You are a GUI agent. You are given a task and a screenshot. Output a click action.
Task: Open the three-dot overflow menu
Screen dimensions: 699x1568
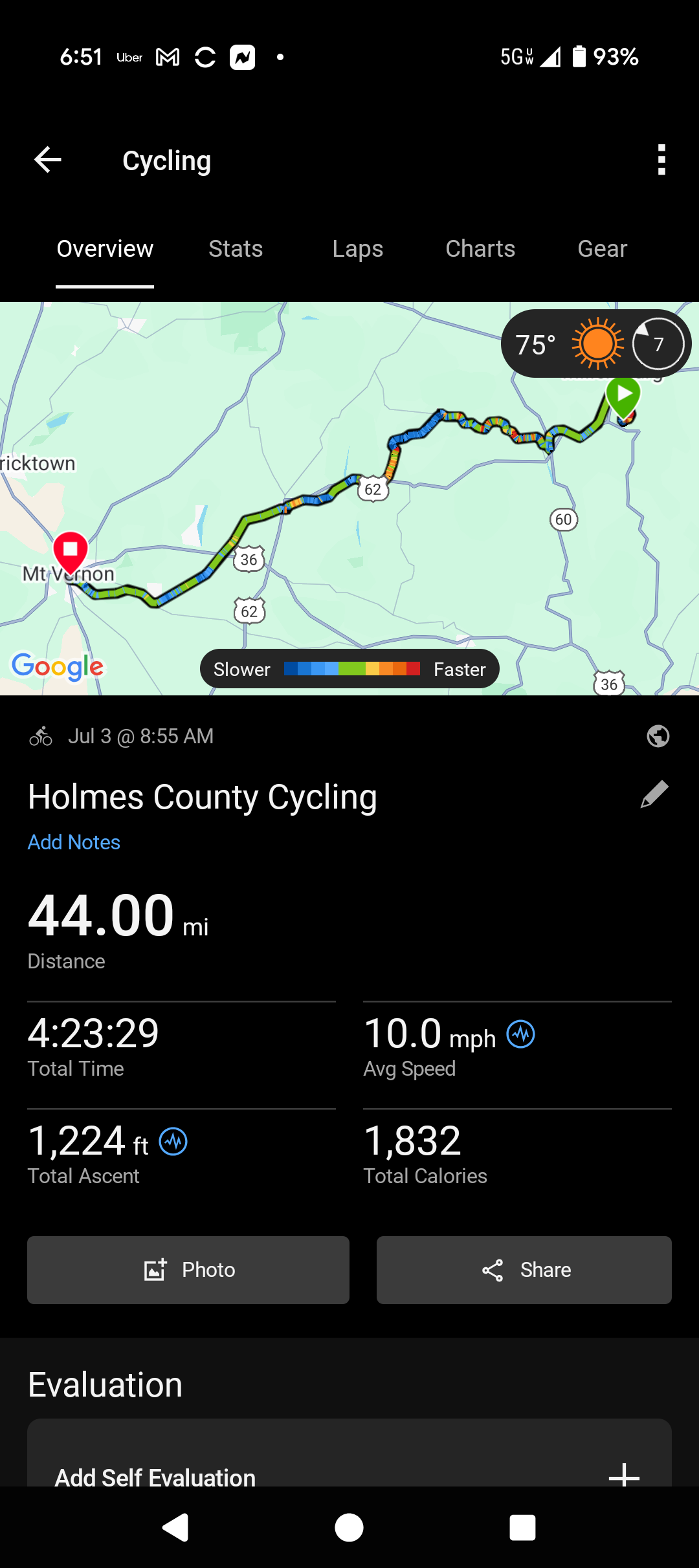661,160
